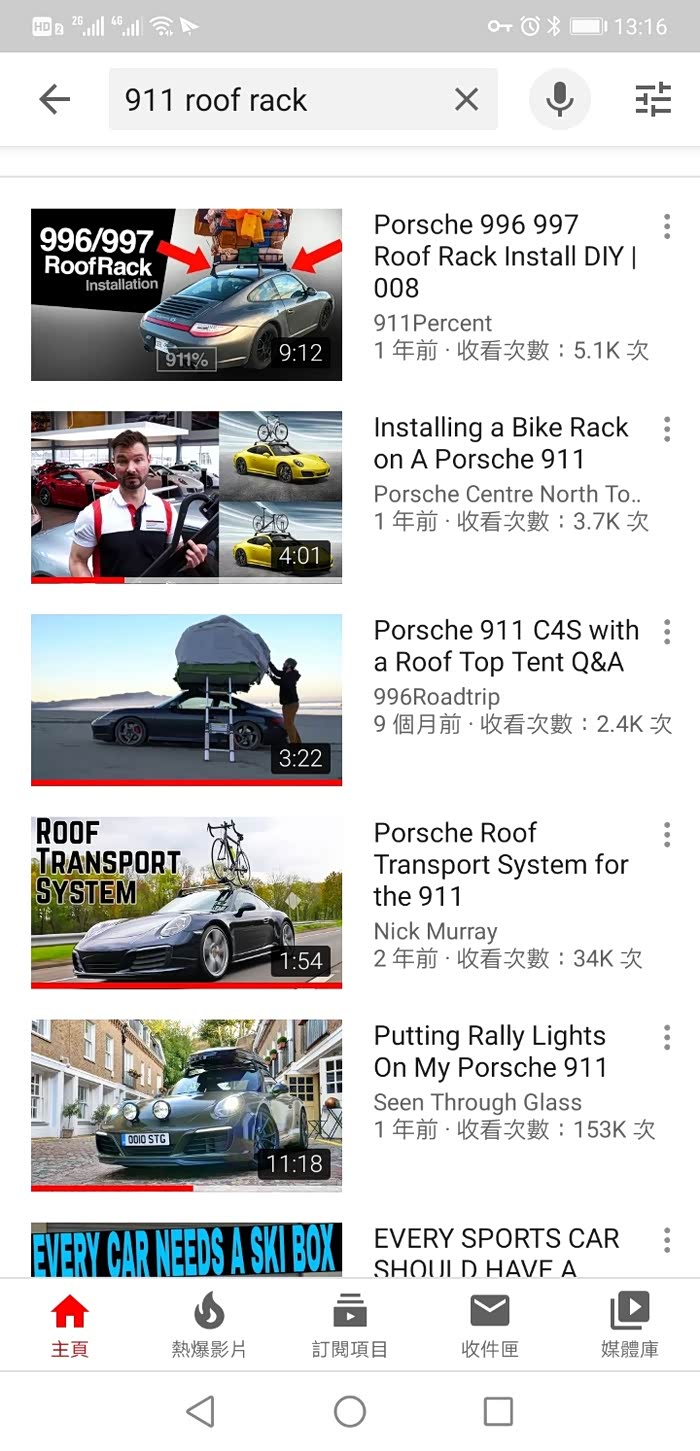Clear the search query text
The width and height of the screenshot is (700, 1451).
tap(466, 99)
